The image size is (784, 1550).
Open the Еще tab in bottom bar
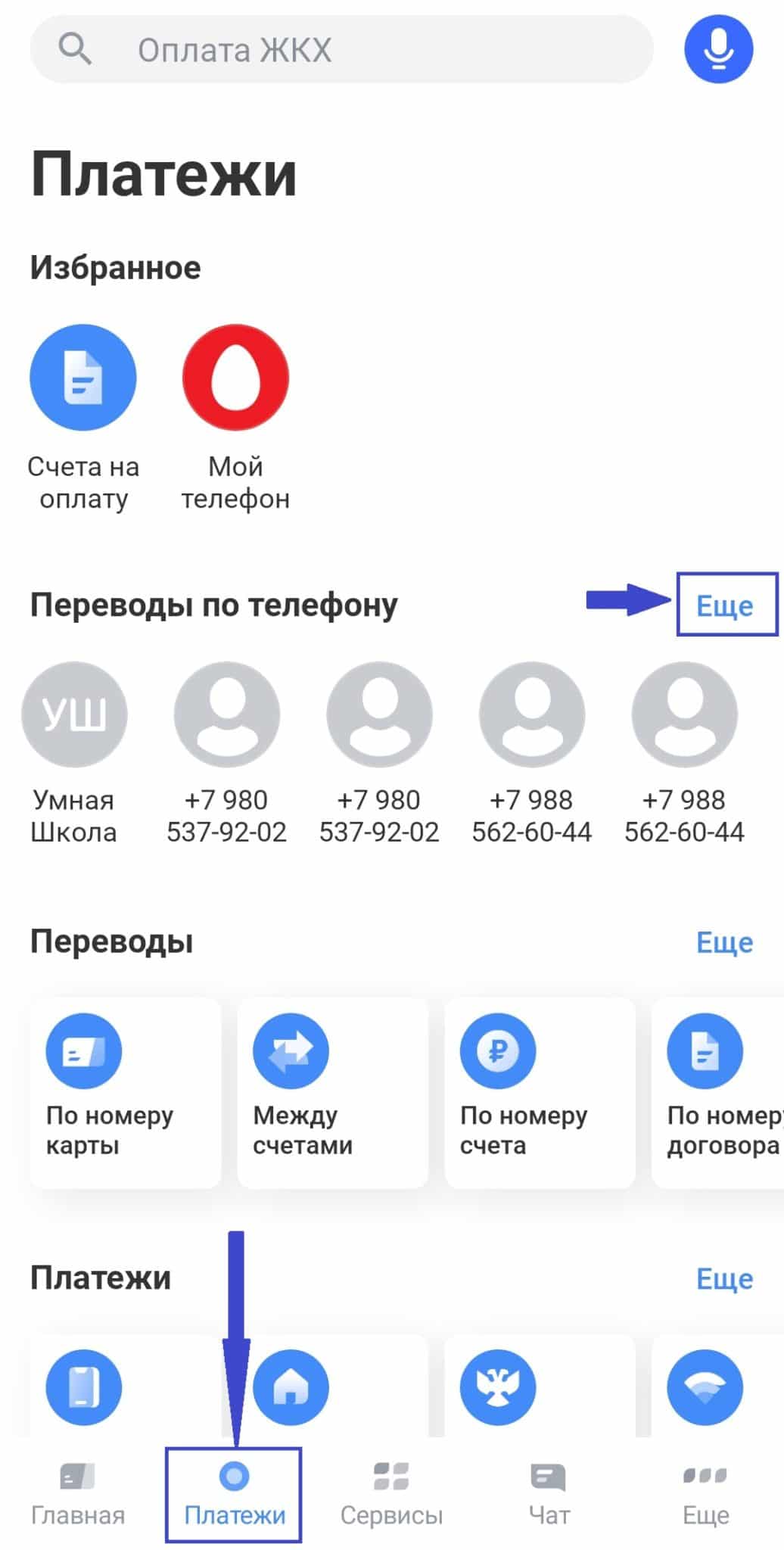pos(705,1496)
